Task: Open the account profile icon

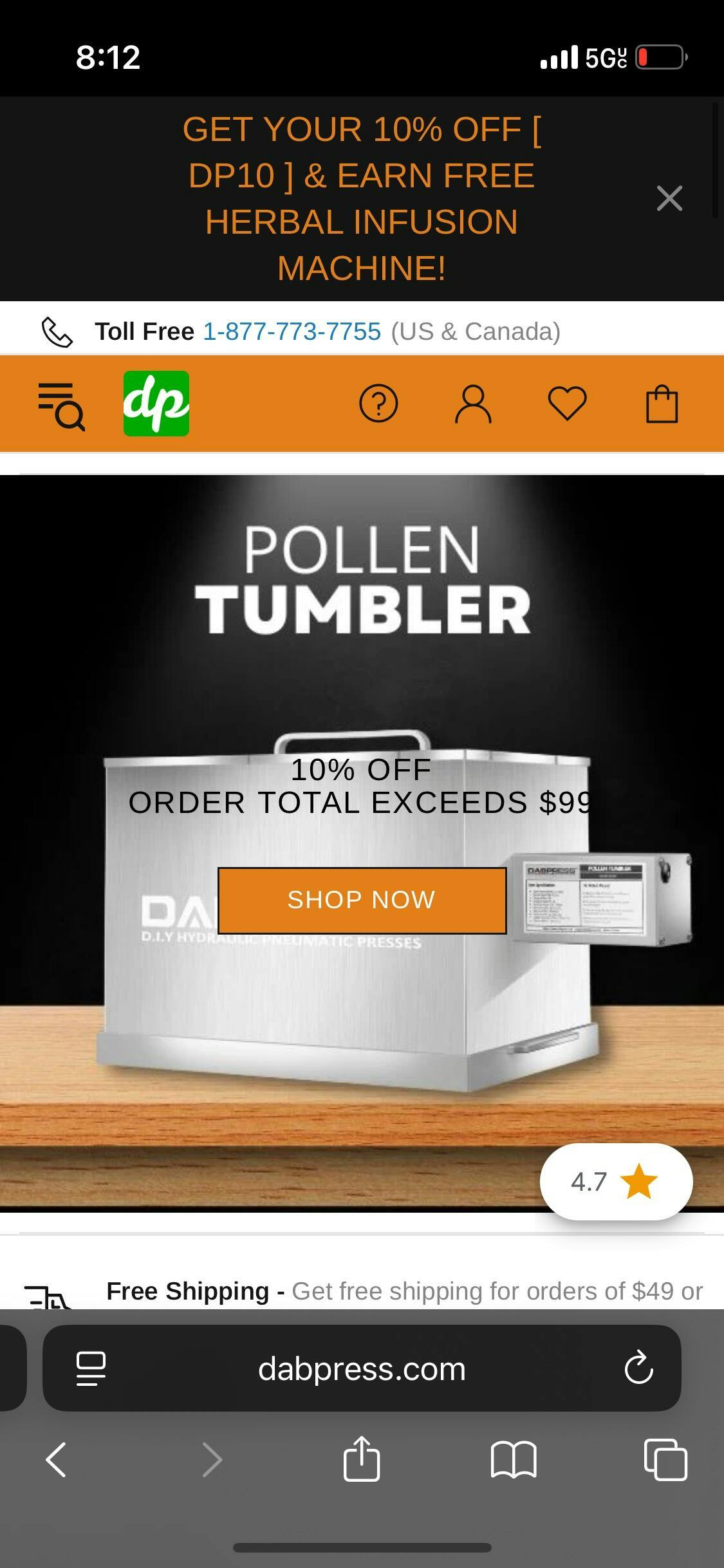Action: pyautogui.click(x=473, y=404)
